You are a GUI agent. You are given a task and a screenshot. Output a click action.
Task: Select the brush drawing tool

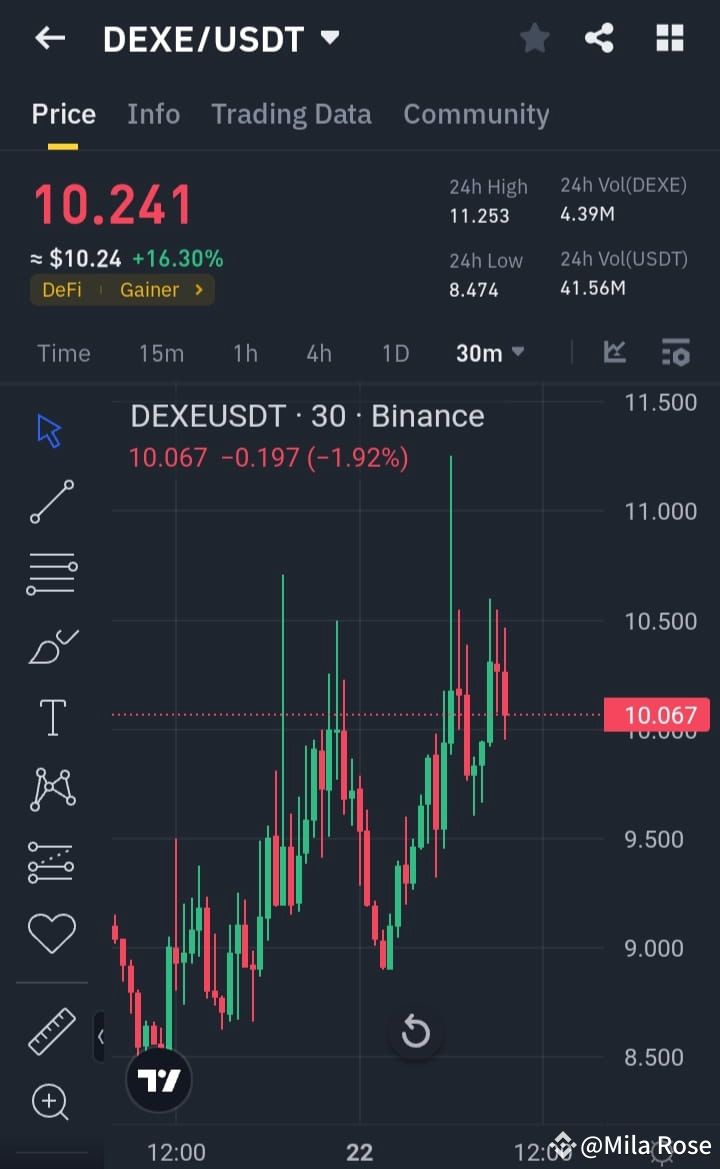[x=50, y=645]
